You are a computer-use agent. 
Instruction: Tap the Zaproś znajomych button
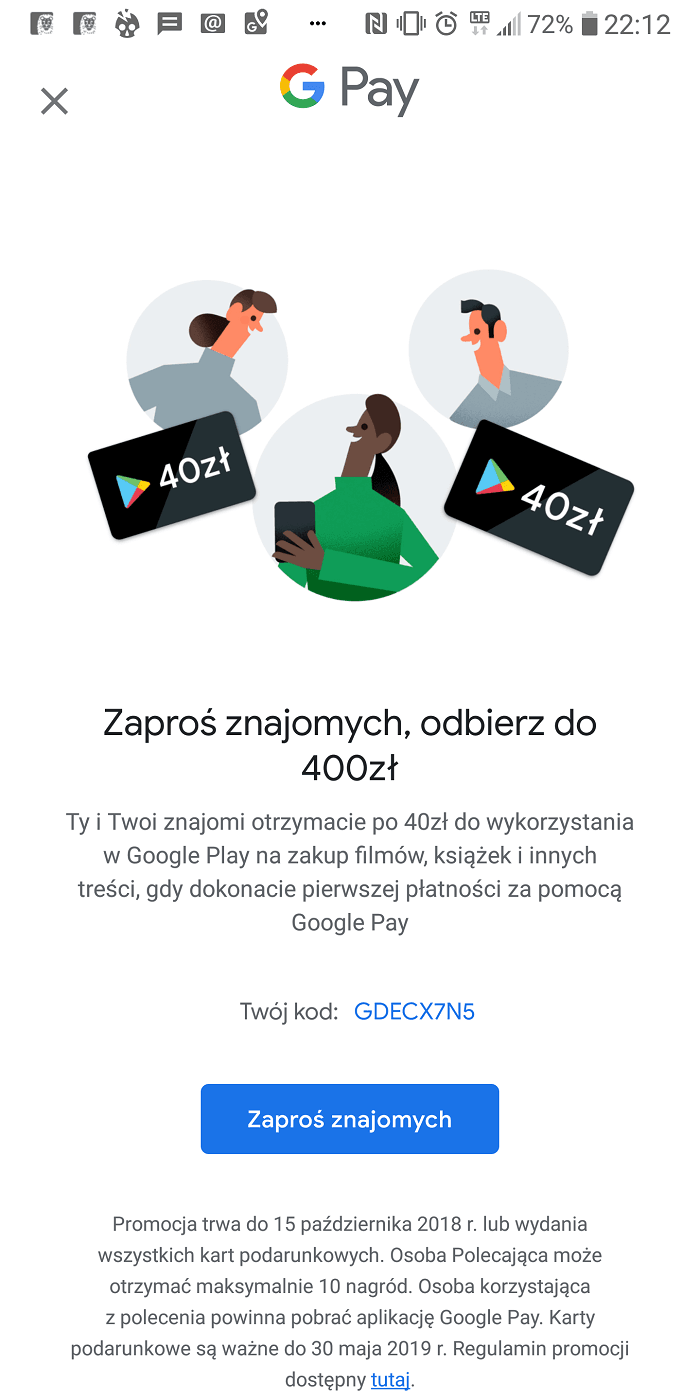tap(350, 1119)
